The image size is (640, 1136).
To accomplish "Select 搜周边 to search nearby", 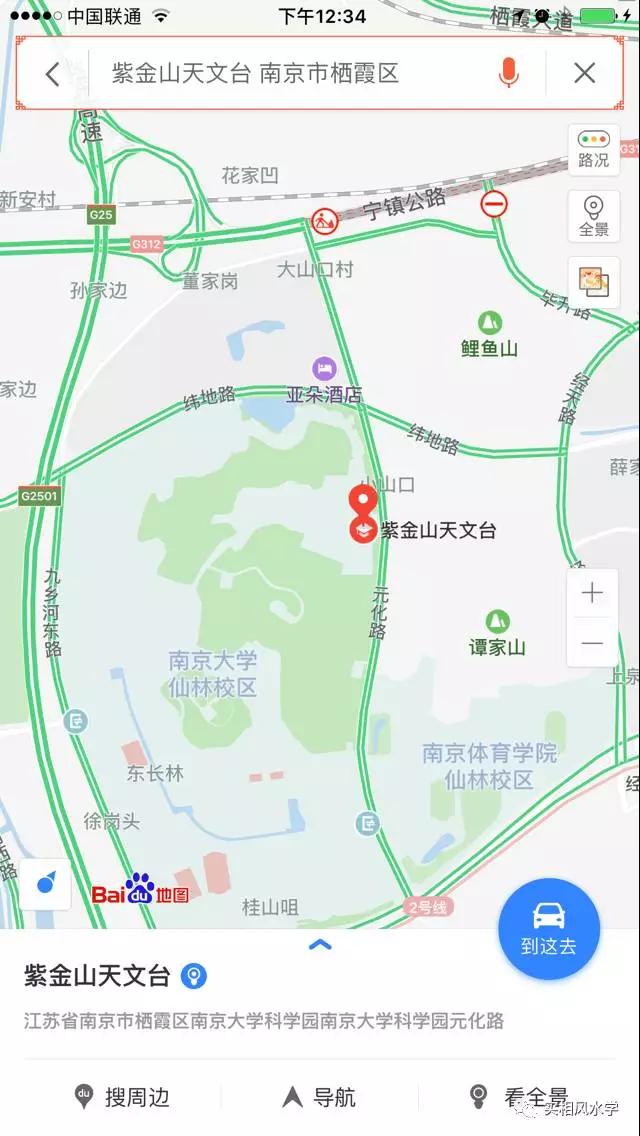I will coord(123,1097).
